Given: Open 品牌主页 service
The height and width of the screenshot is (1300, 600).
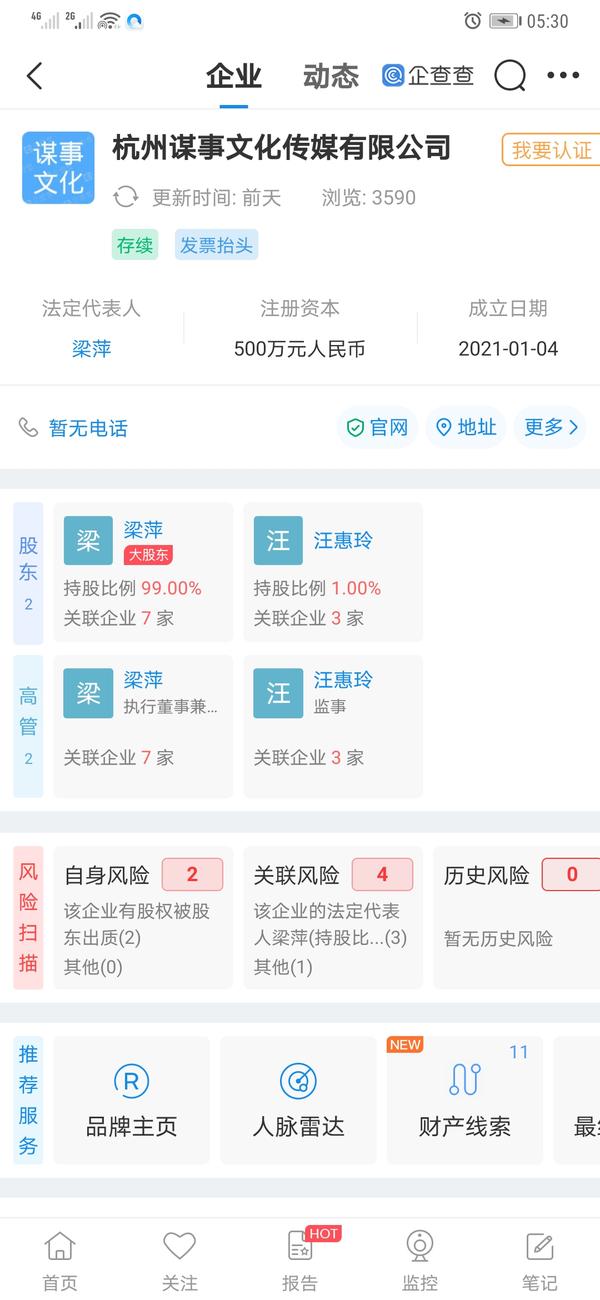Looking at the screenshot, I should click(x=131, y=1100).
